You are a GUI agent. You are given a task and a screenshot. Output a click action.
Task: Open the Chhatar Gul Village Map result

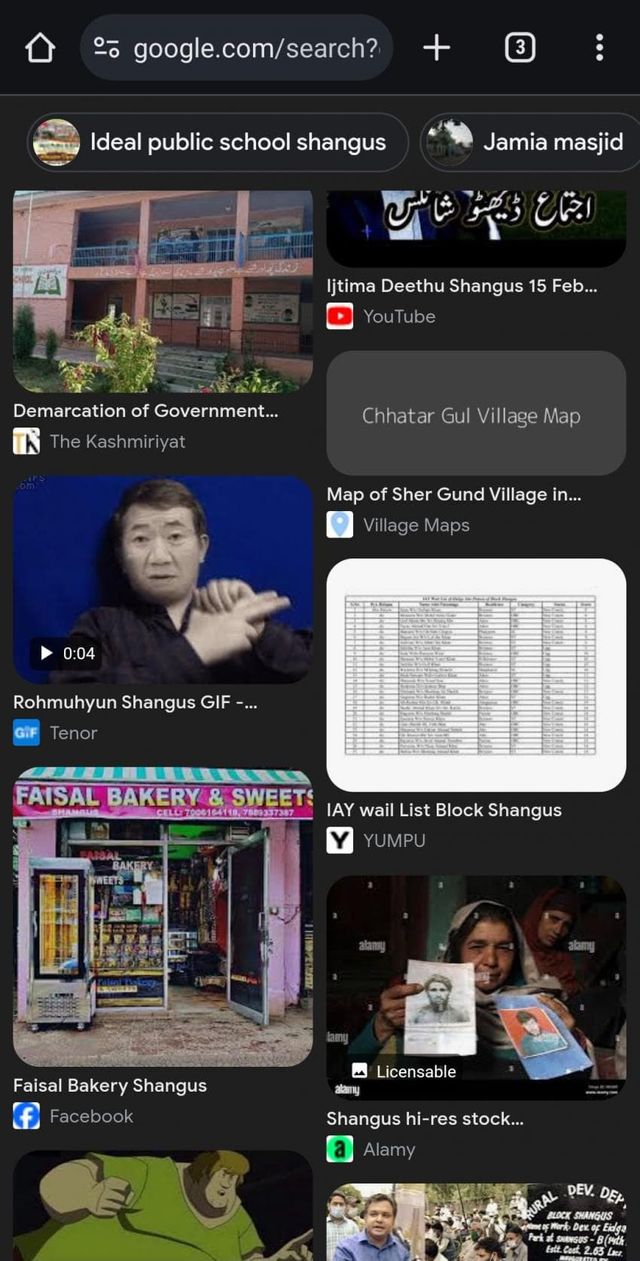(x=476, y=413)
